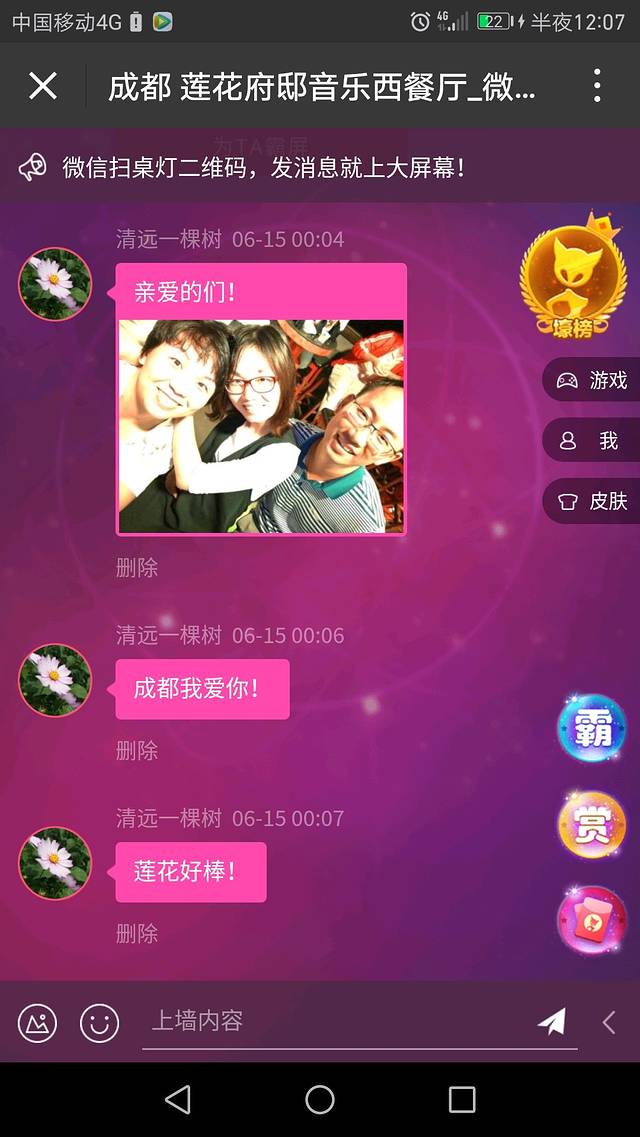Collapse the side panel with left chevron
Viewport: 640px width, 1137px height.
609,1021
